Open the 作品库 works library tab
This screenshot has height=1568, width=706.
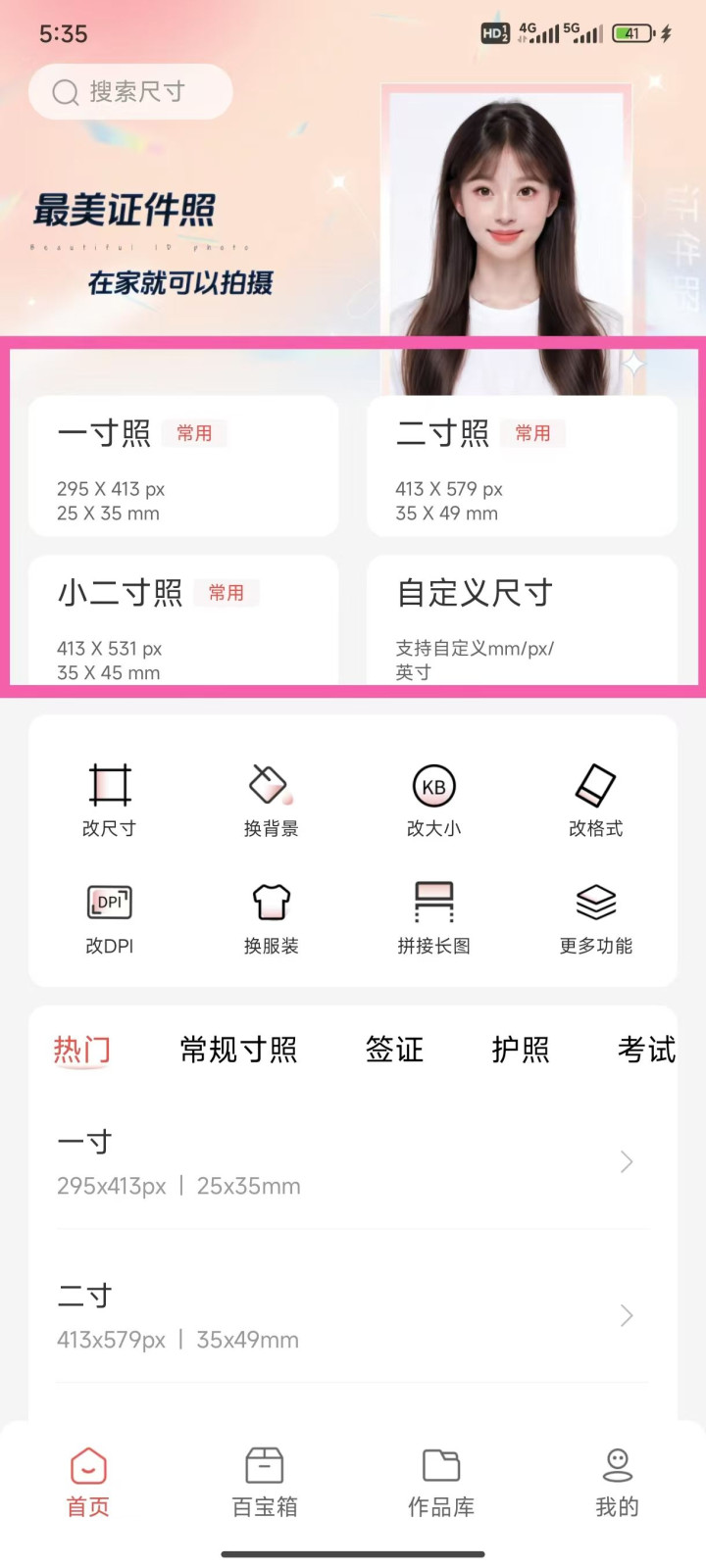tap(441, 1483)
